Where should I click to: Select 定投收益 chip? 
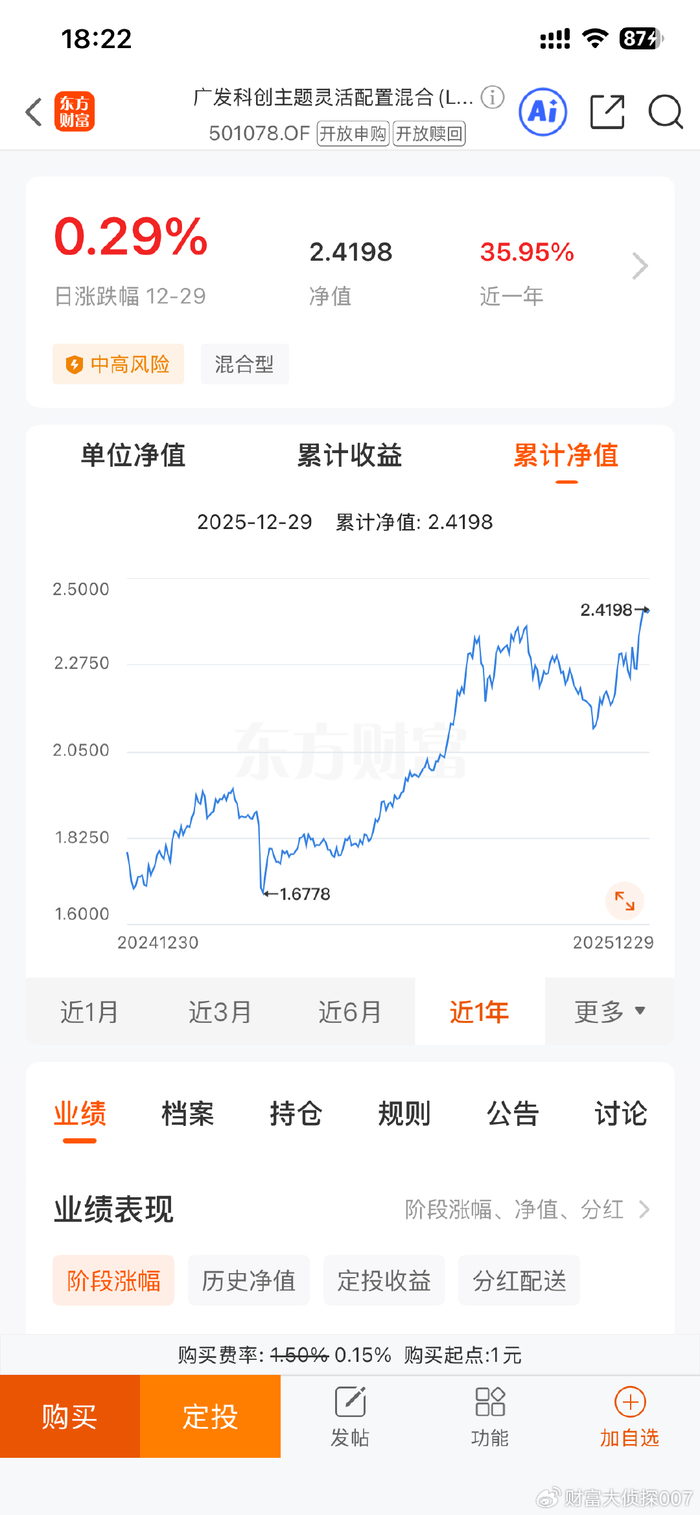point(384,1280)
